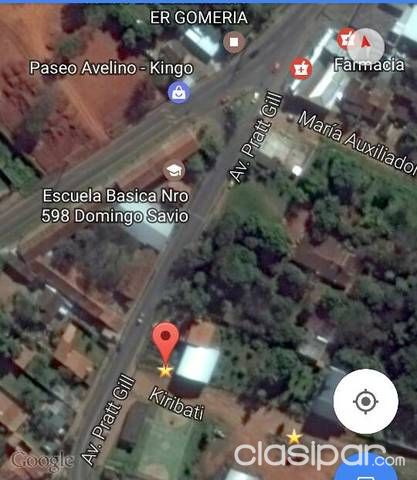The height and width of the screenshot is (480, 417).
Task: Open the red dropped pin near Kiribati
Action: point(165,343)
